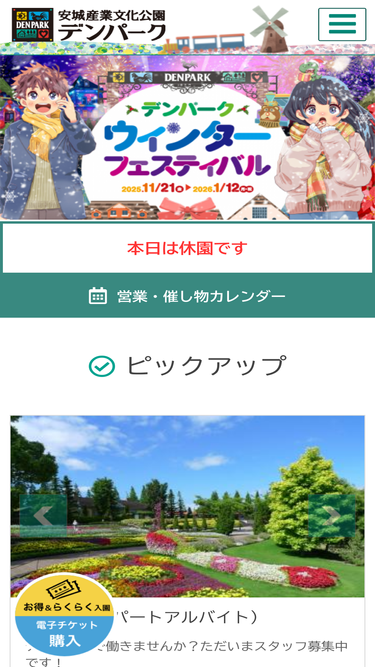The image size is (375, 667).
Task: Open the staff recruitment pickup card
Action: (188, 541)
